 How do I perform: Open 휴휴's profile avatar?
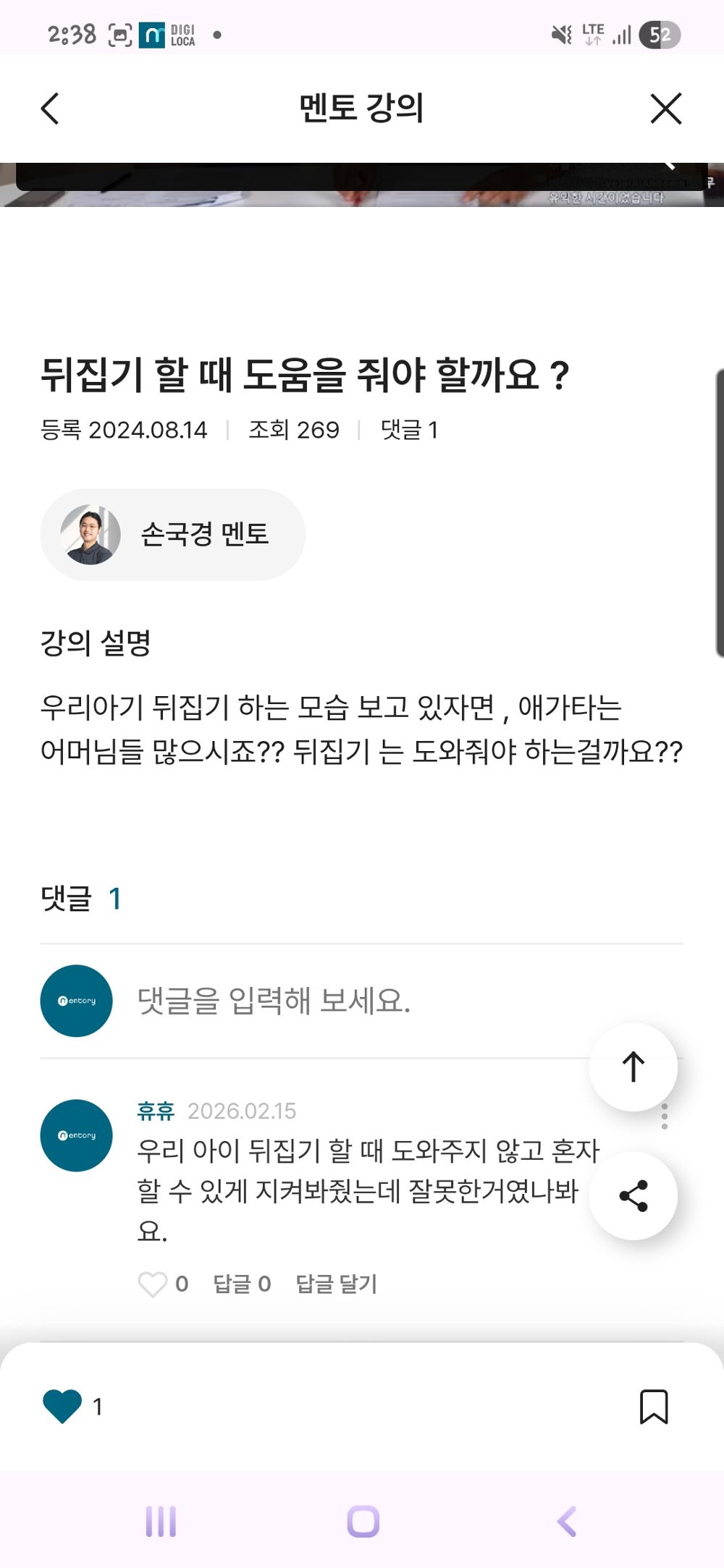[x=75, y=1135]
